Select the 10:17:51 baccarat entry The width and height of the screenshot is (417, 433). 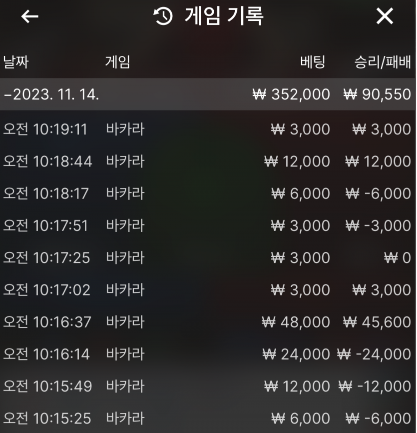tap(208, 226)
